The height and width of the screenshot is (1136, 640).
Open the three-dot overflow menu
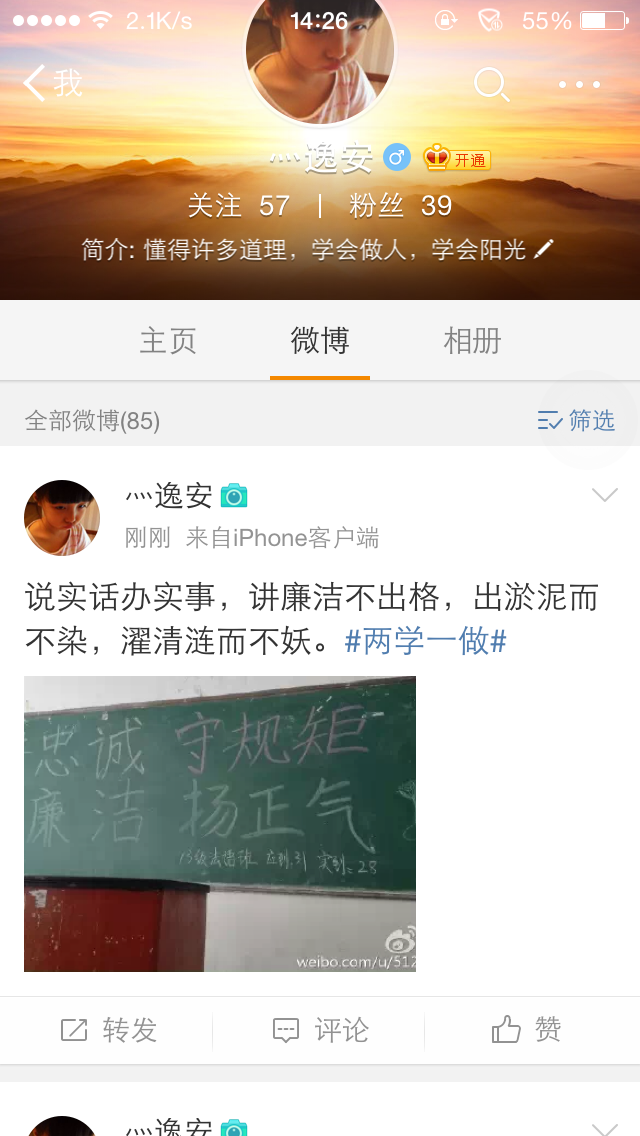pyautogui.click(x=580, y=85)
